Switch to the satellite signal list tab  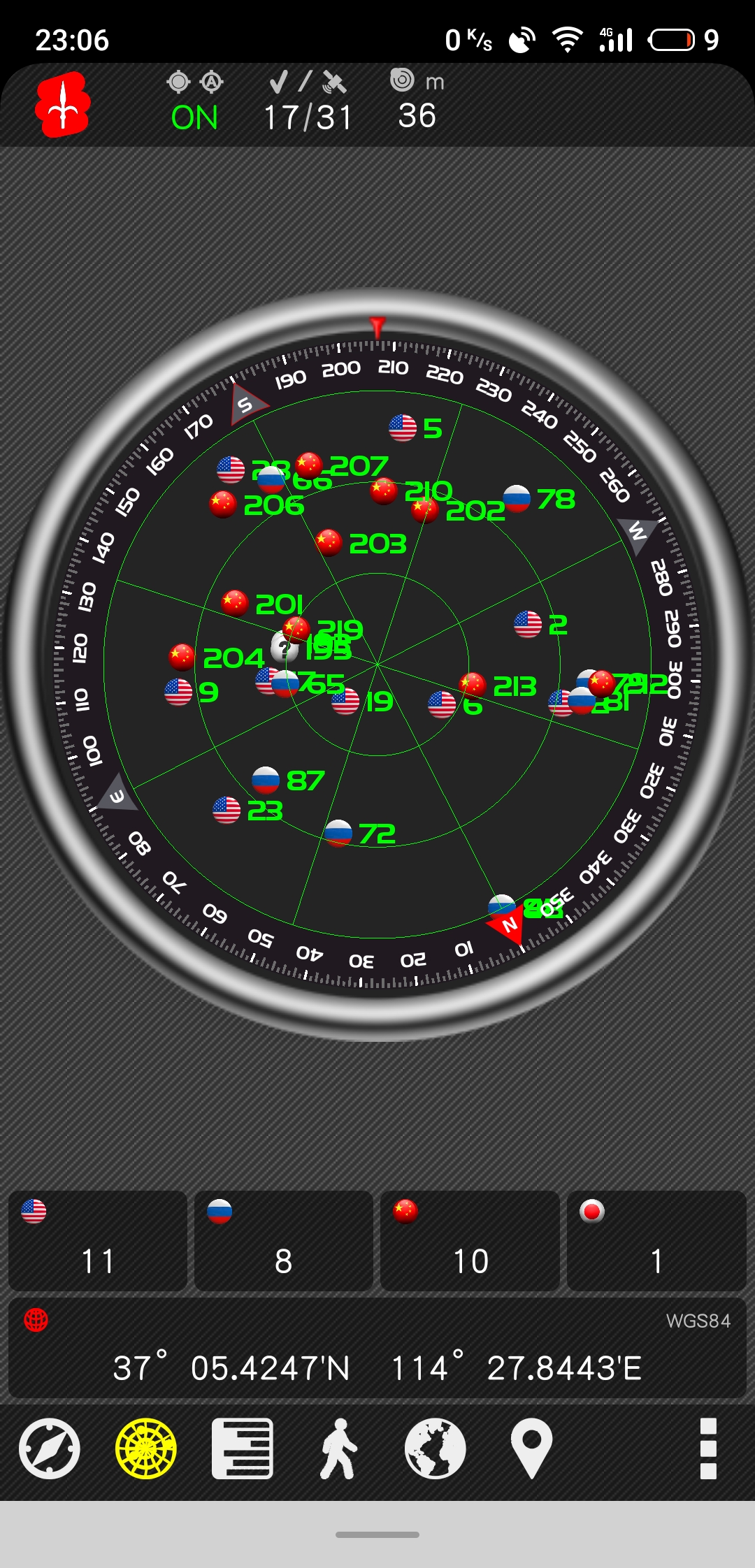point(243,1449)
